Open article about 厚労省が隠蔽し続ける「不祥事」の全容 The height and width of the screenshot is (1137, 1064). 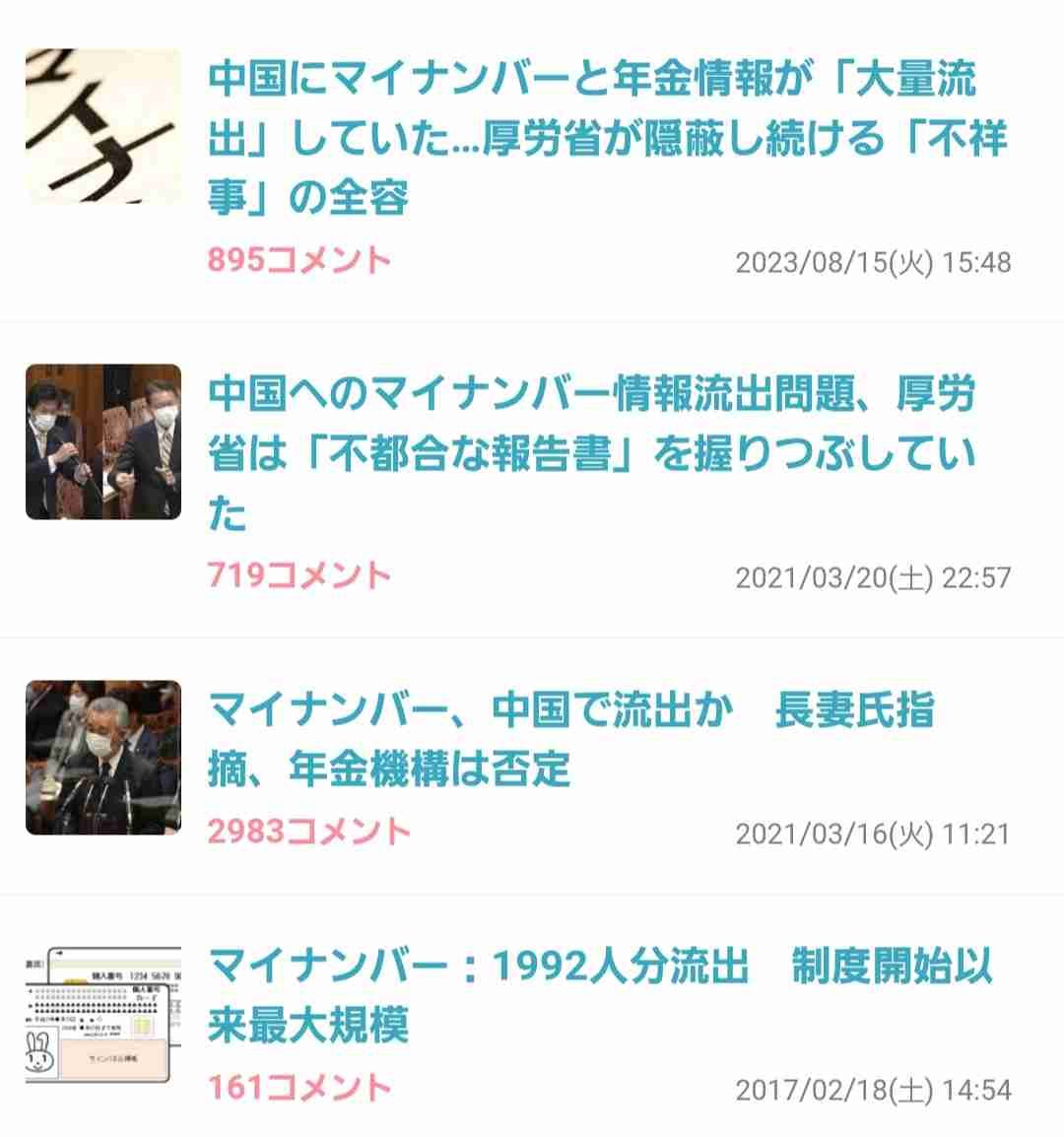(606, 138)
